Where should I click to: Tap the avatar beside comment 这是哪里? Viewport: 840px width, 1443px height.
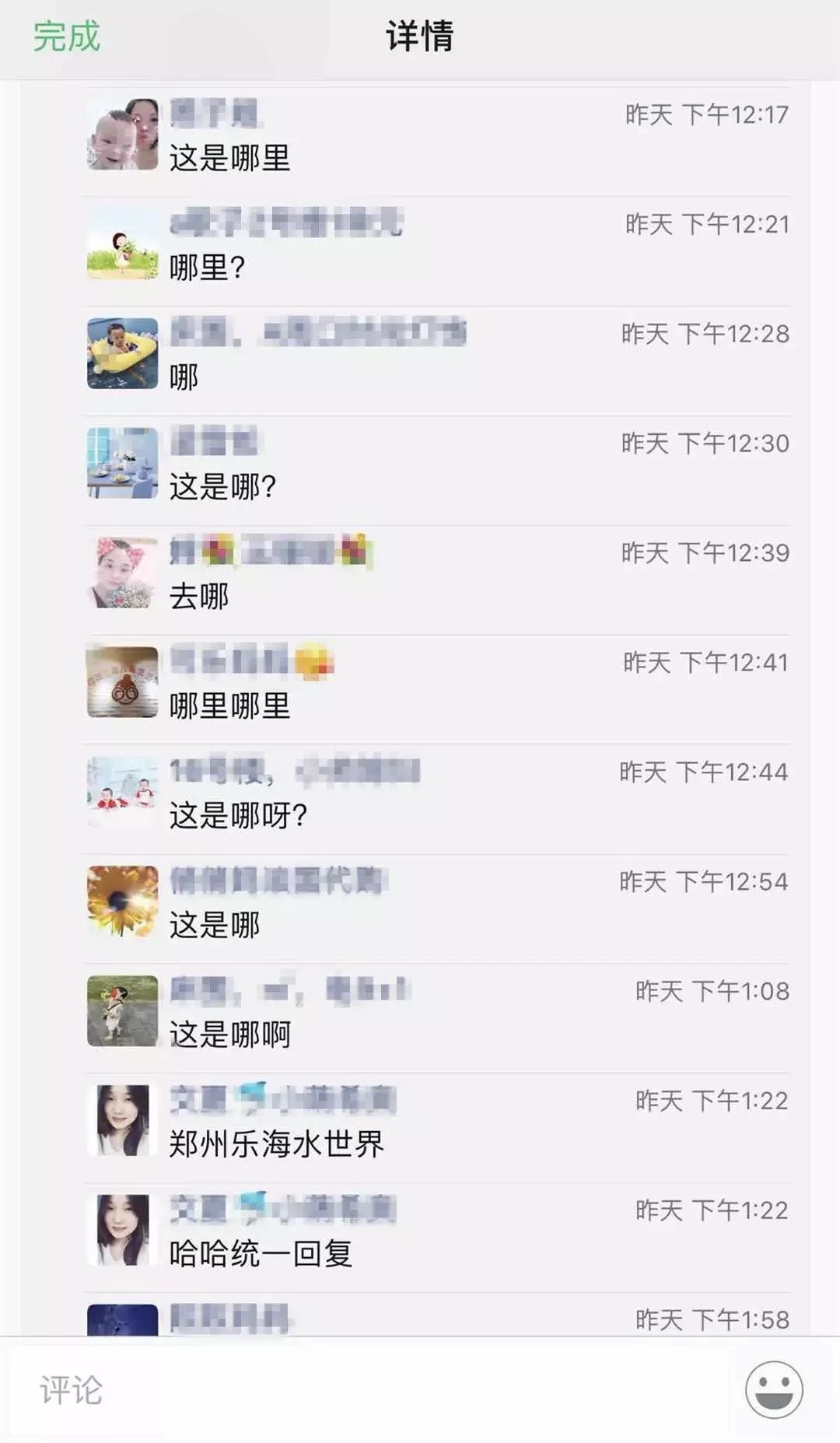pyautogui.click(x=122, y=135)
